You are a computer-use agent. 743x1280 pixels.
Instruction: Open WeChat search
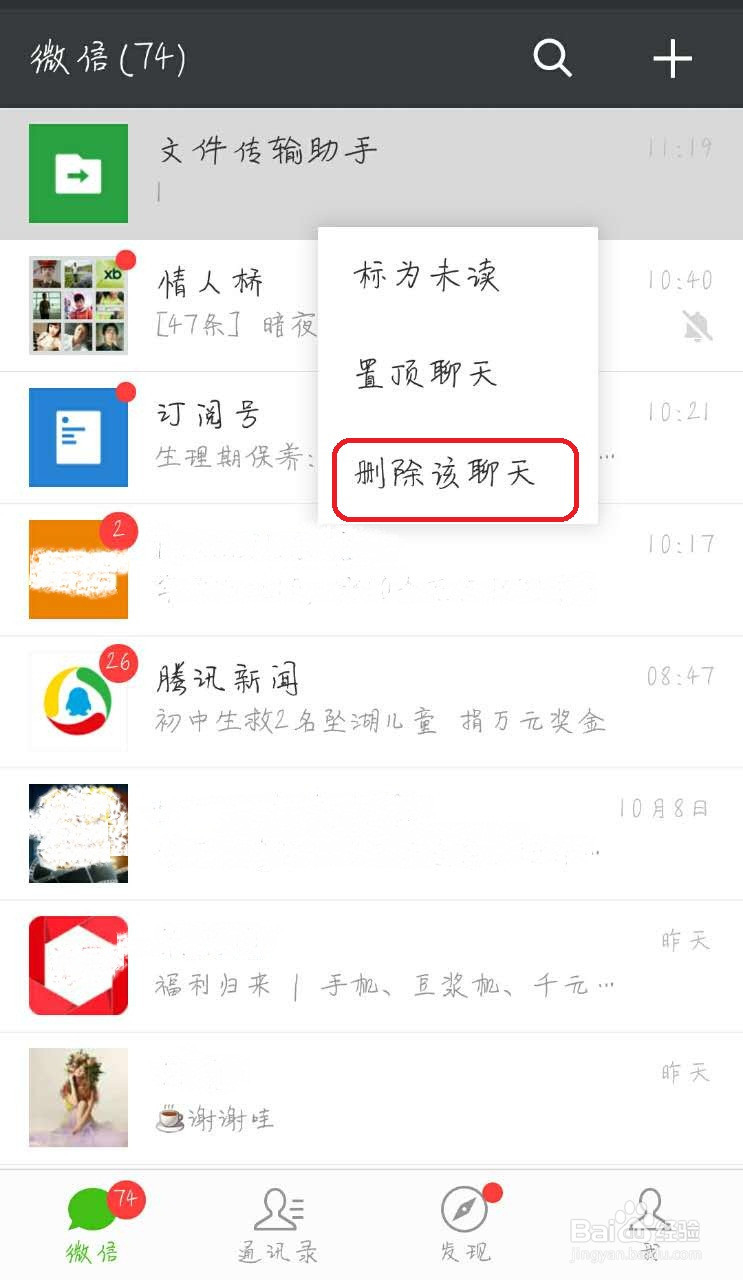coord(553,59)
